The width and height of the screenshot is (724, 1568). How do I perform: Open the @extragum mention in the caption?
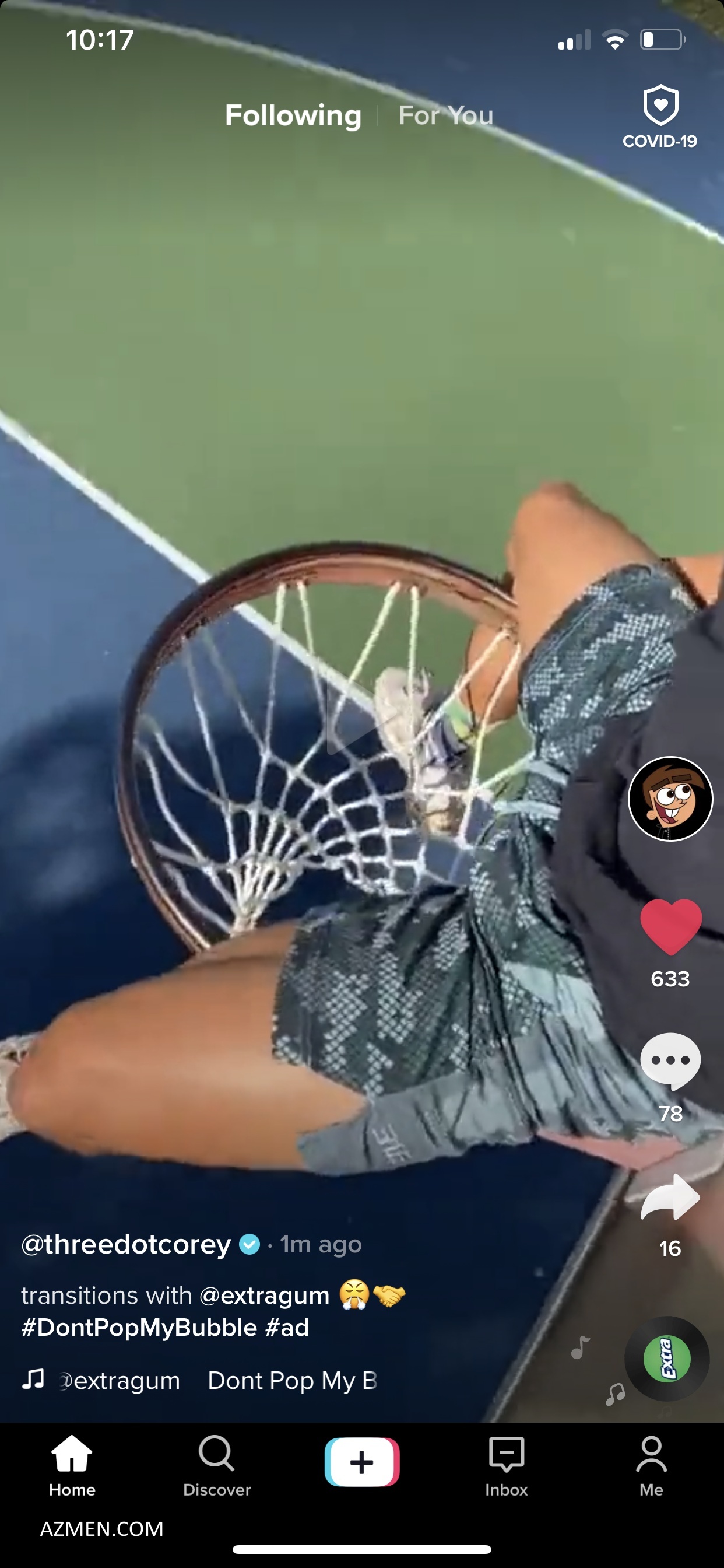(264, 1296)
